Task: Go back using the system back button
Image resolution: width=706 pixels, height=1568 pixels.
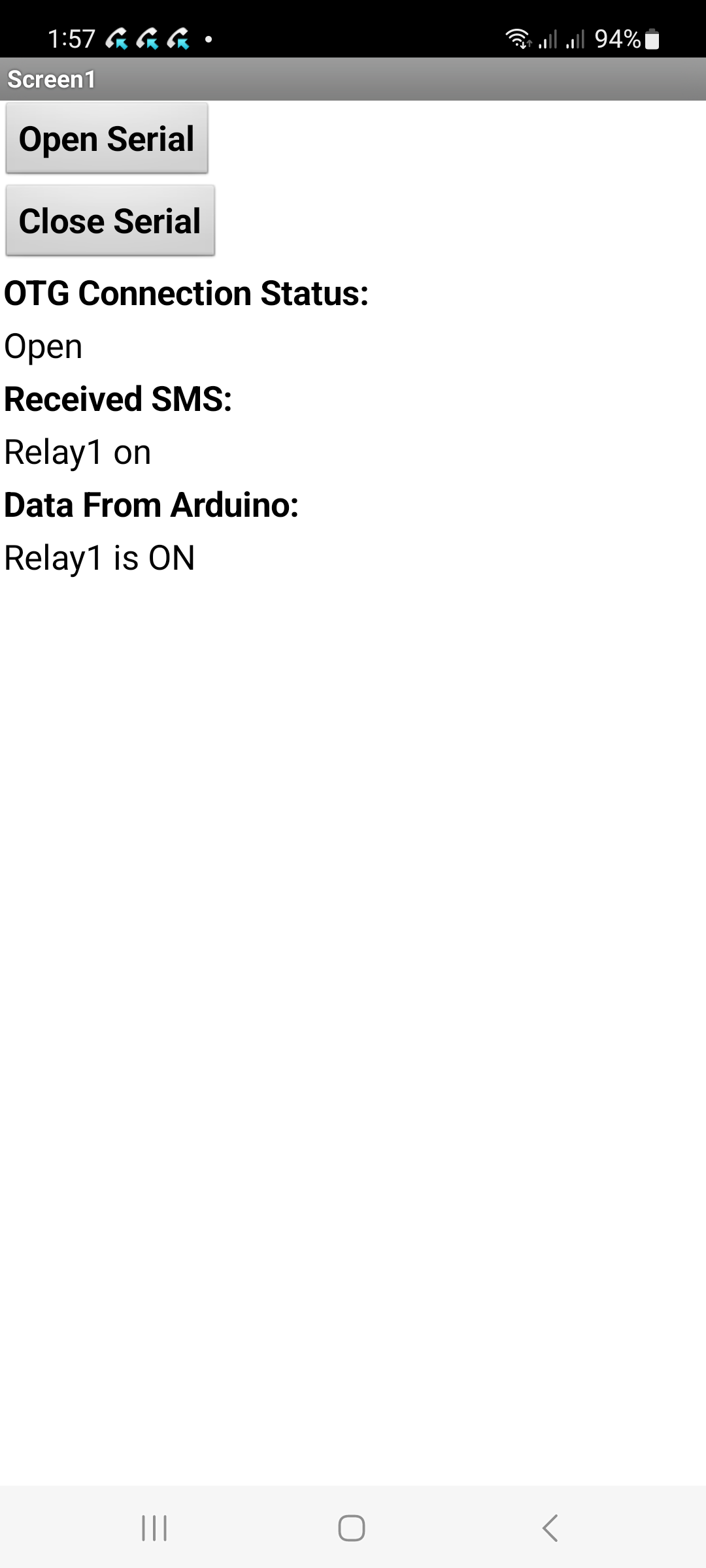Action: (x=550, y=1528)
